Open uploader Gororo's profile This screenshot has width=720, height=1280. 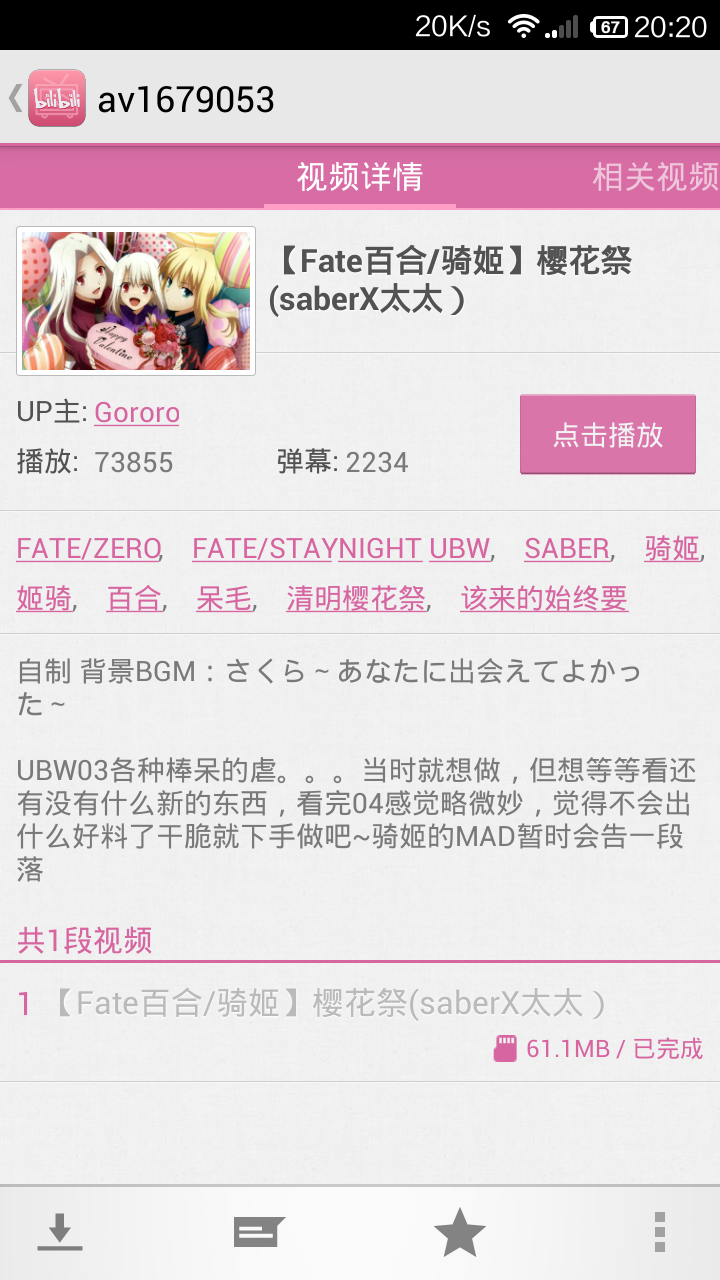coord(137,413)
